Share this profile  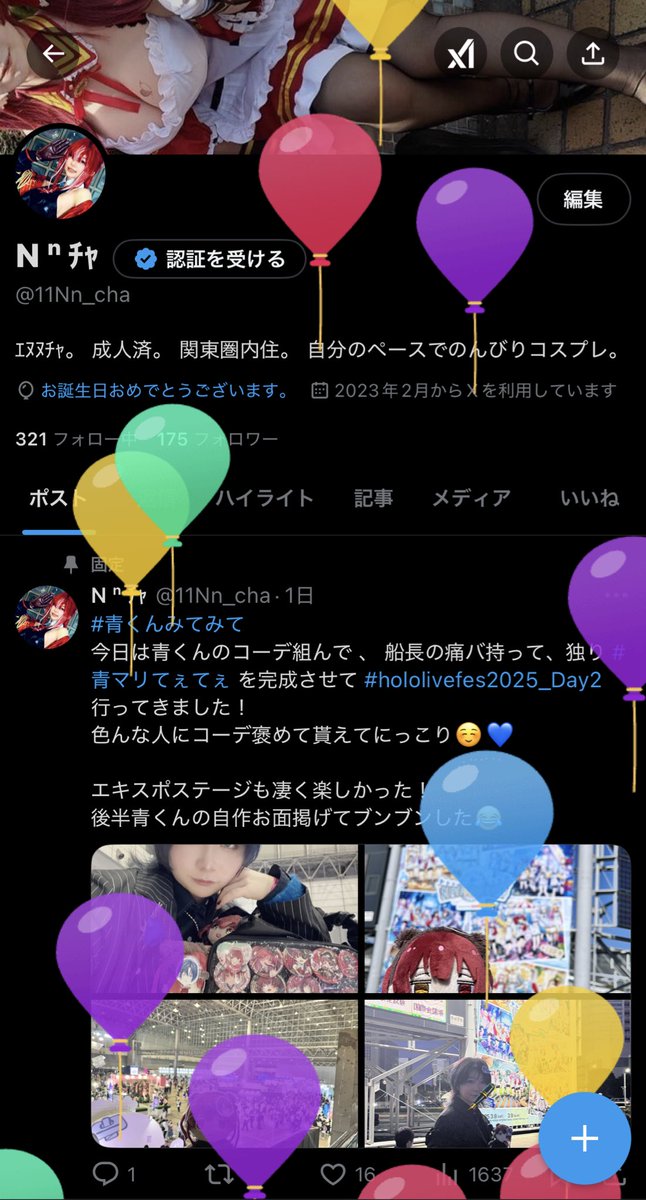[593, 54]
